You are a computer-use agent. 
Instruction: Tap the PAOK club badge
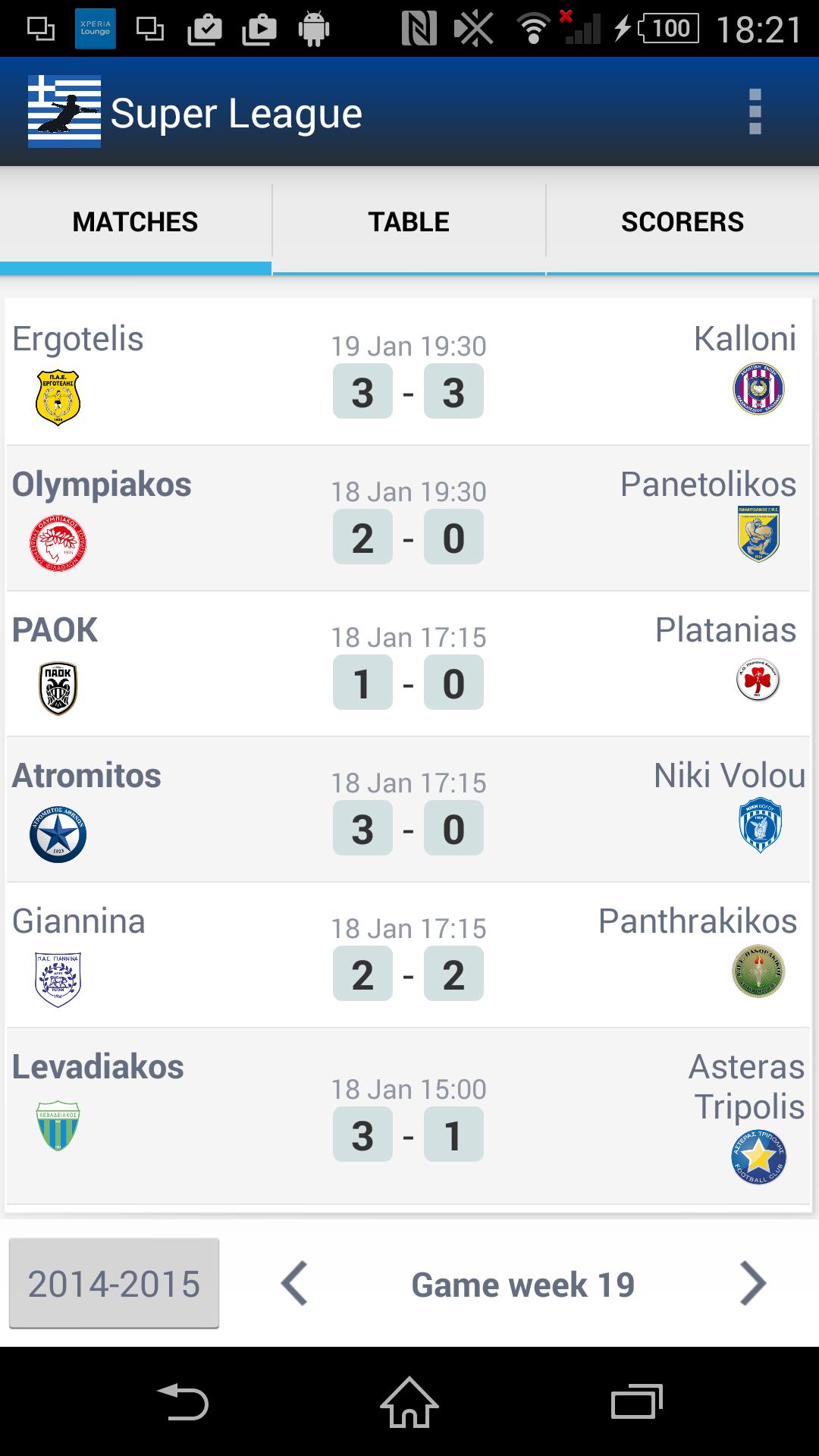[x=57, y=682]
